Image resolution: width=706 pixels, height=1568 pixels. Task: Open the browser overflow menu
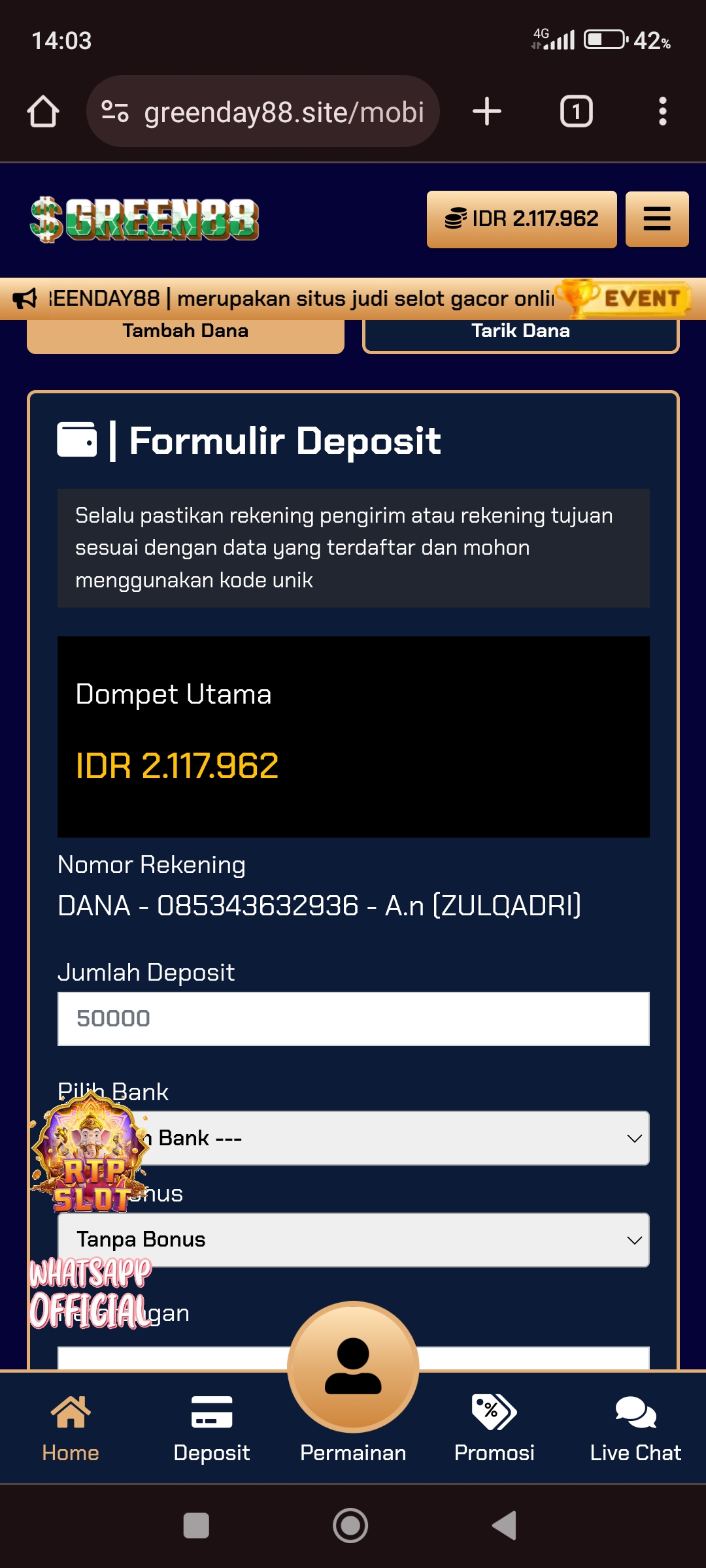pos(662,111)
